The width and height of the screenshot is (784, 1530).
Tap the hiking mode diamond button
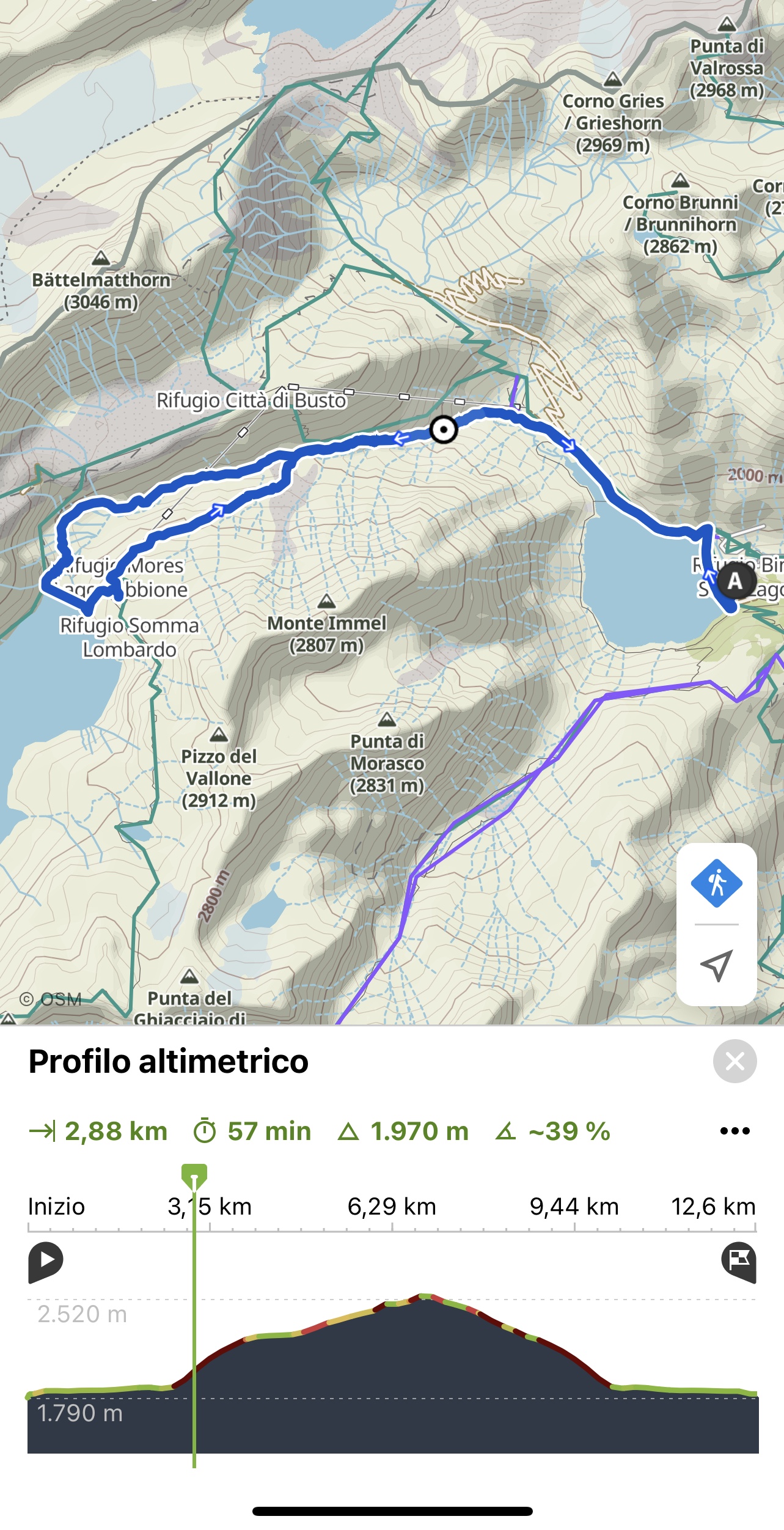click(x=716, y=883)
